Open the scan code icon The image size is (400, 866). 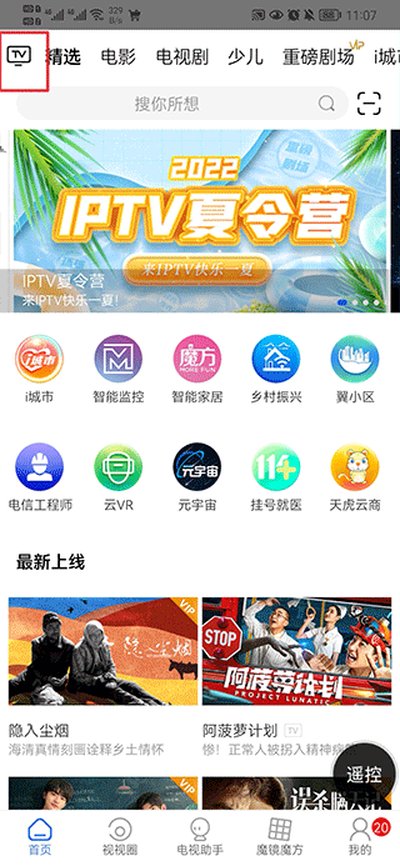[x=369, y=103]
